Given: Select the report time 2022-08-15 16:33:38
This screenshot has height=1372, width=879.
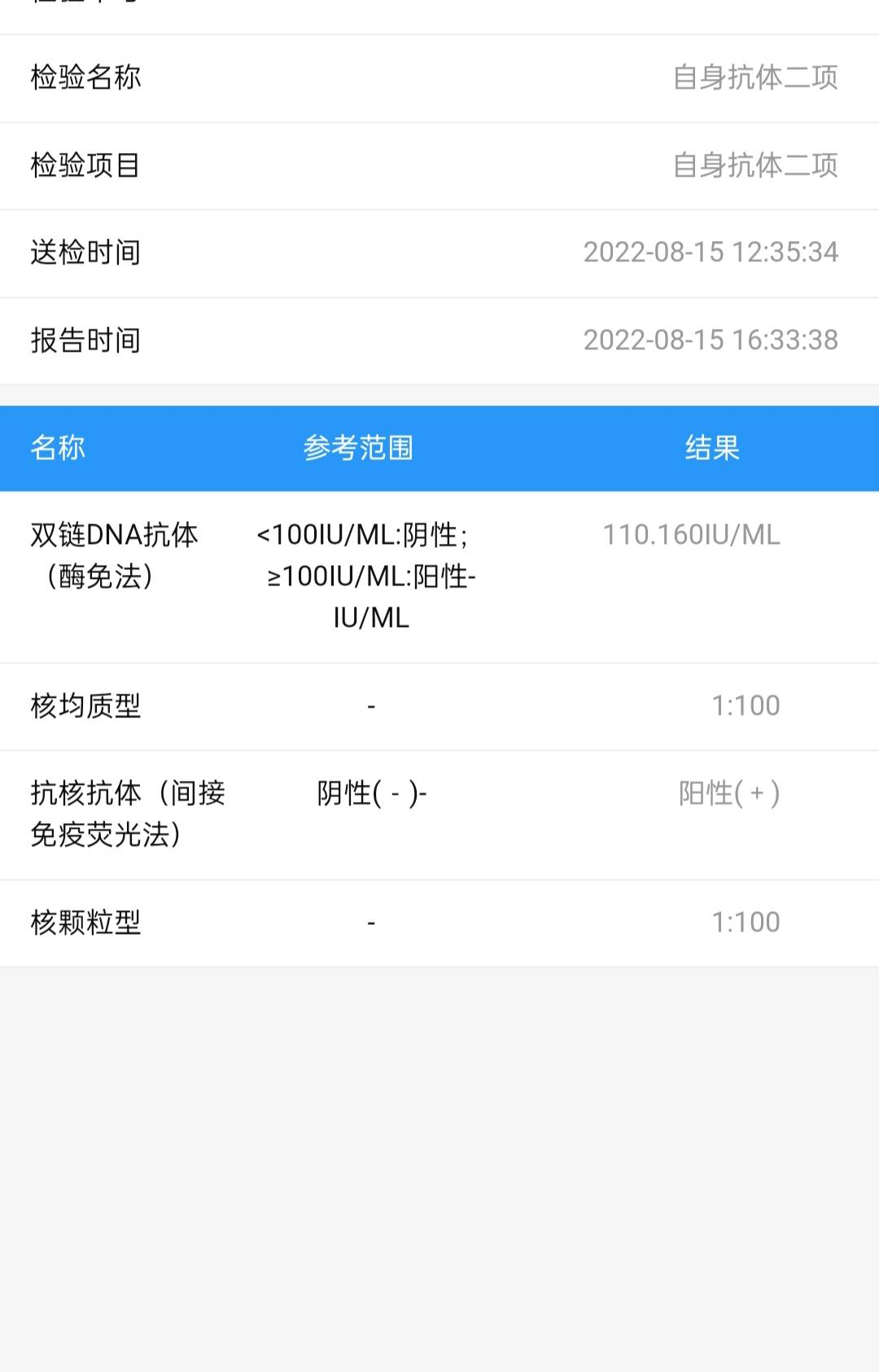Looking at the screenshot, I should [x=711, y=341].
